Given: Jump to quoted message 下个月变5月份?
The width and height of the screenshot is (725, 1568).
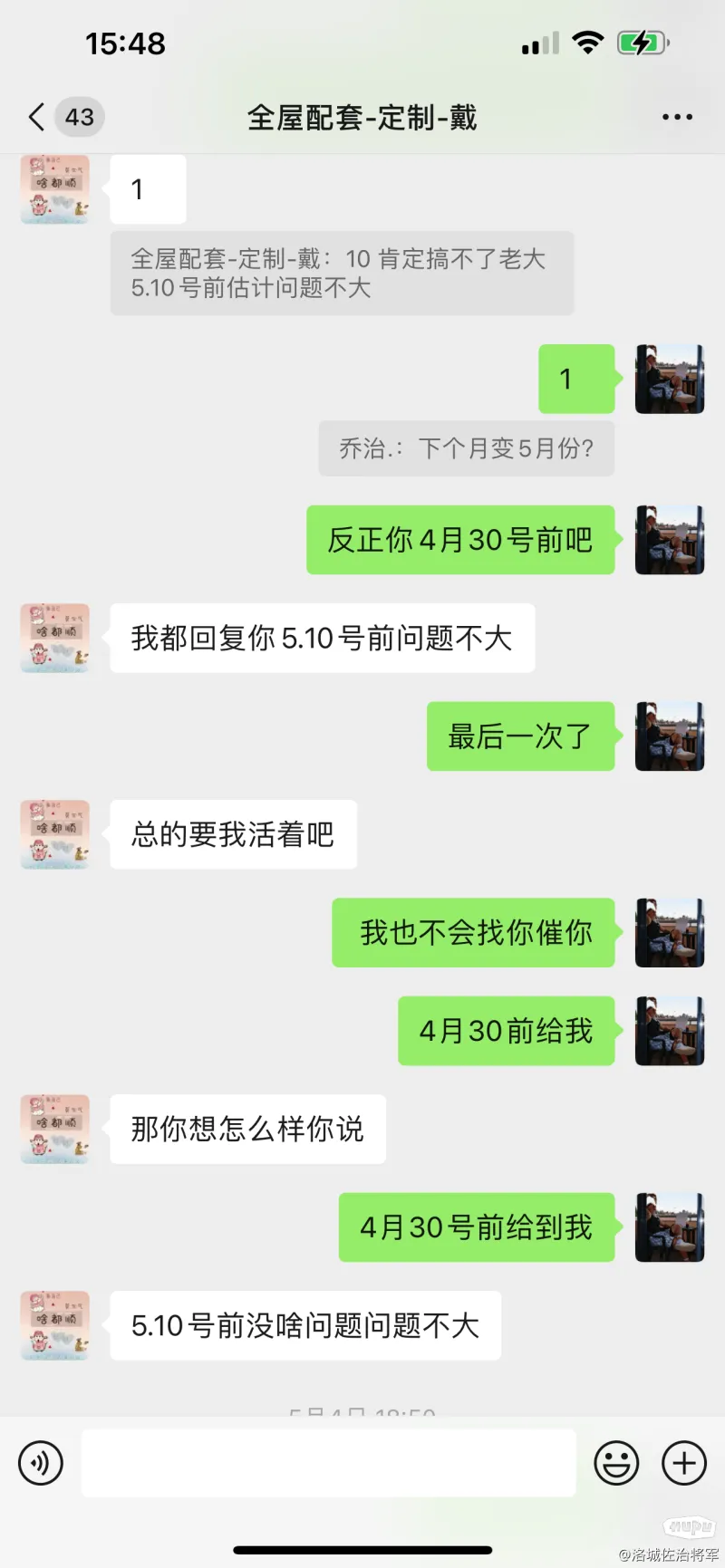Looking at the screenshot, I should 466,448.
